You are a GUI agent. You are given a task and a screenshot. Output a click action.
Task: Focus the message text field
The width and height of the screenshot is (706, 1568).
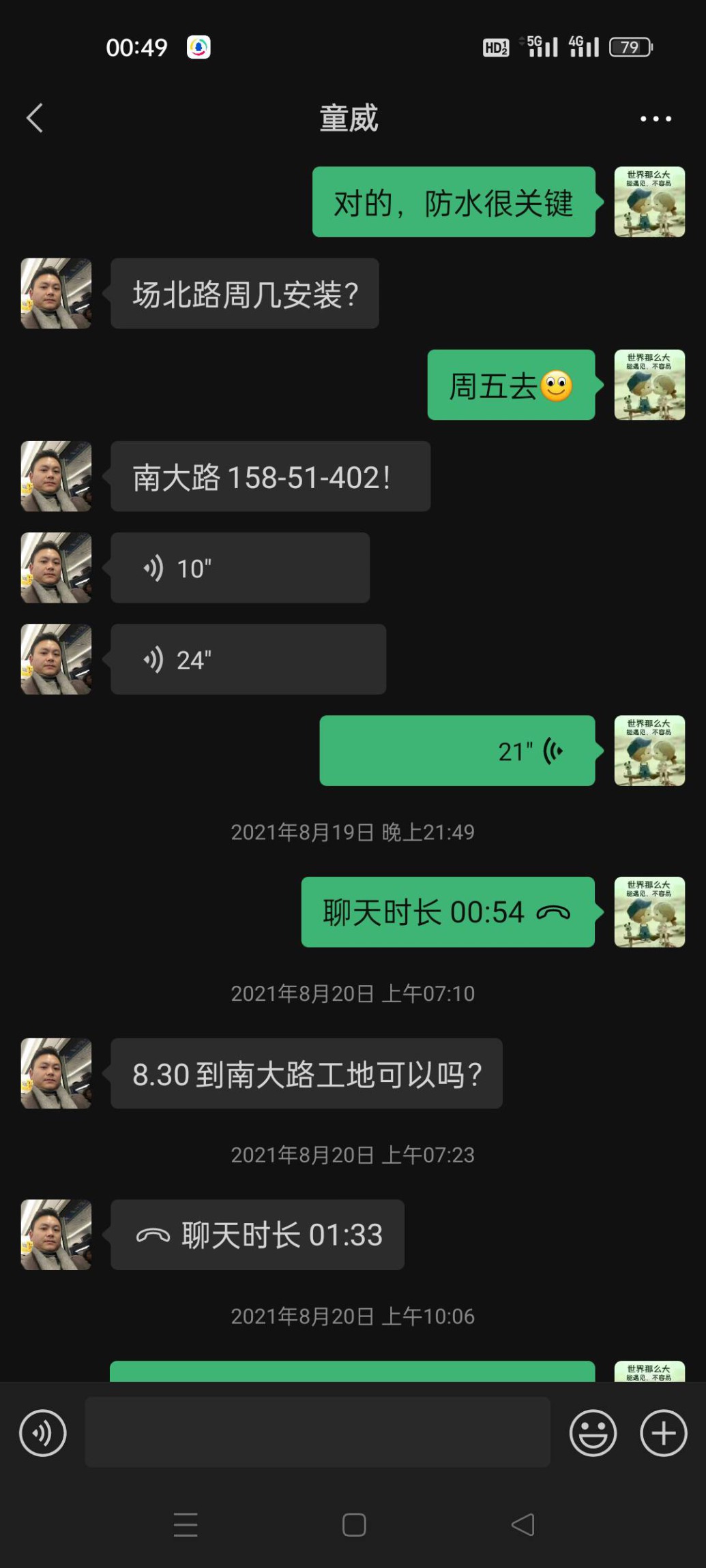pos(317,1432)
